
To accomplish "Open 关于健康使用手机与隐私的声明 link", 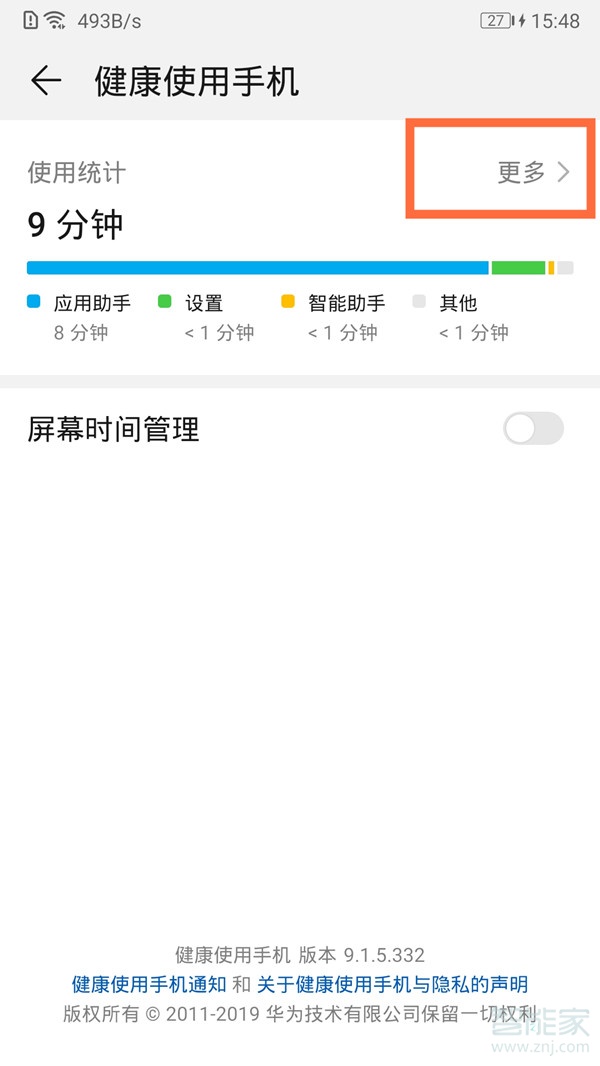I will 392,985.
